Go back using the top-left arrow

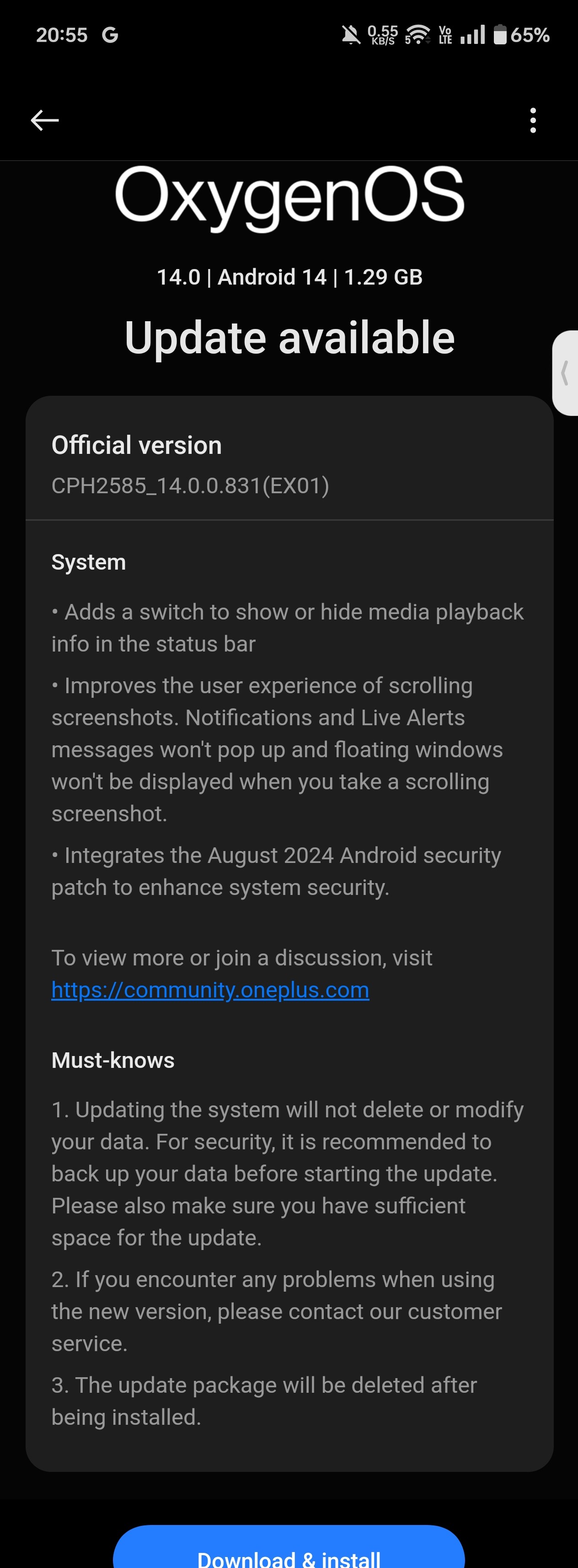pos(44,120)
